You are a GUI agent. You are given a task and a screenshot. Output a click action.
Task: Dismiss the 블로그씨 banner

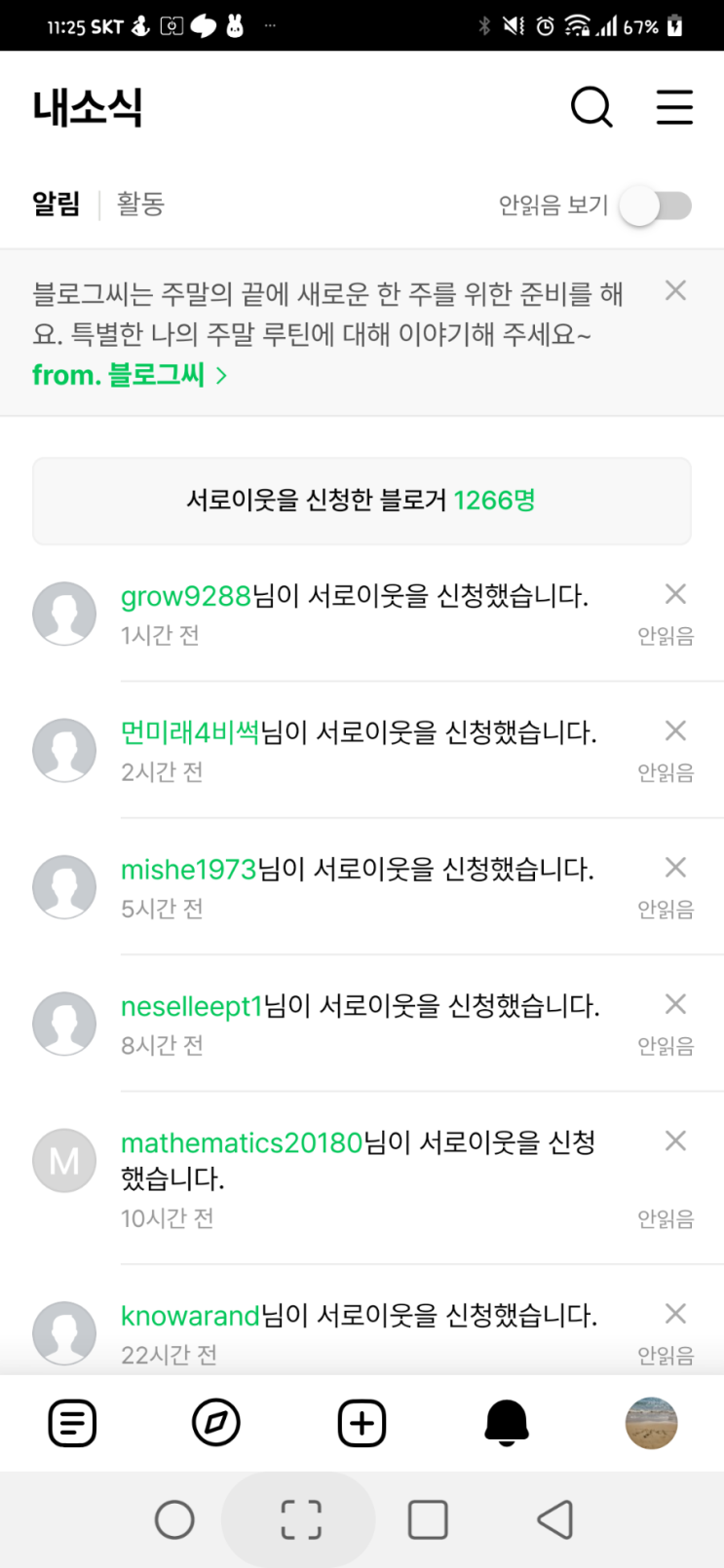click(675, 290)
